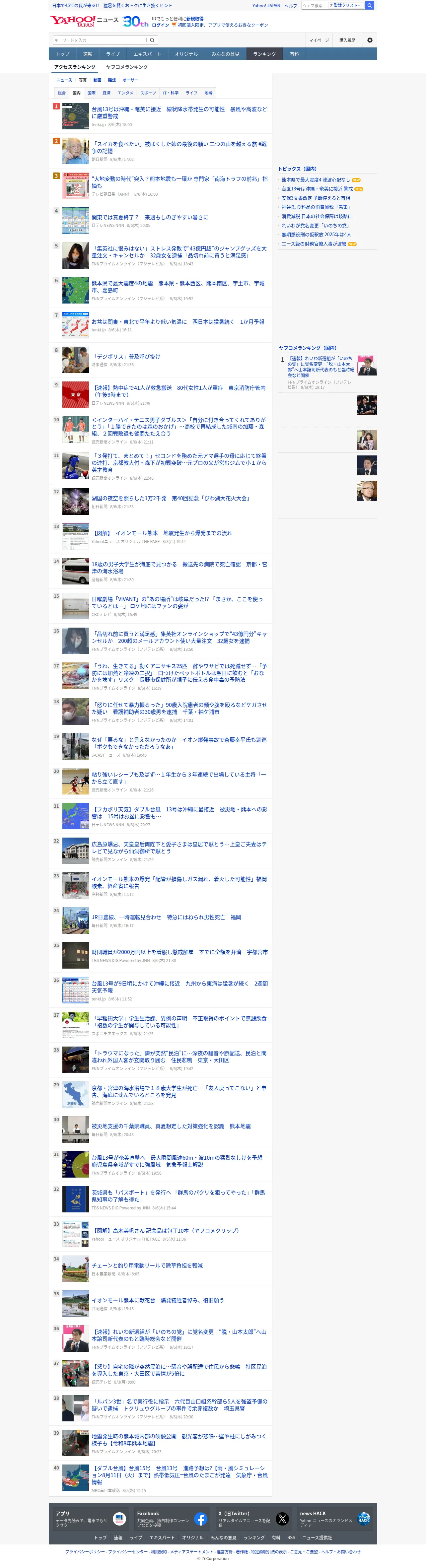Switch to the エキスパート navigation tab

147,54
